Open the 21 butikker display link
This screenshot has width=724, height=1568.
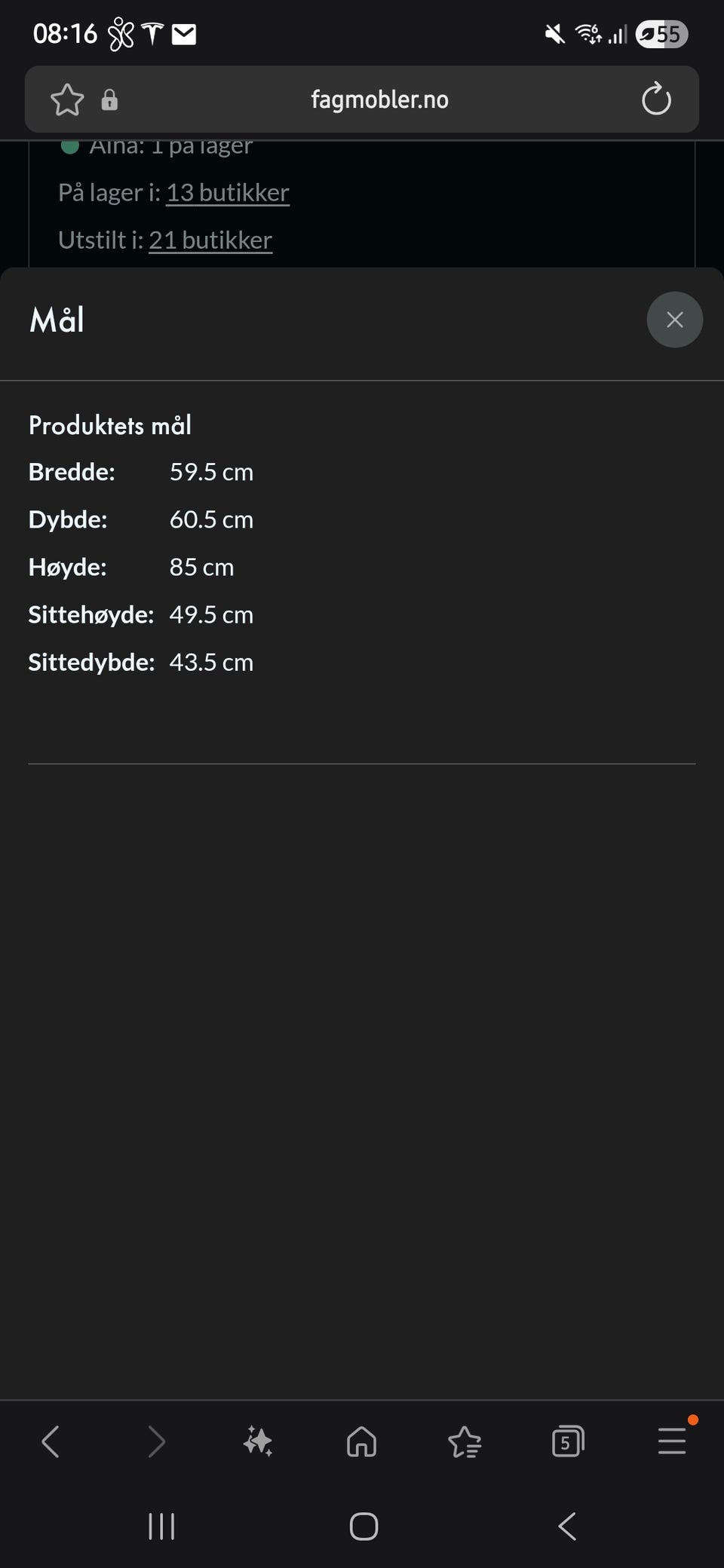point(210,240)
